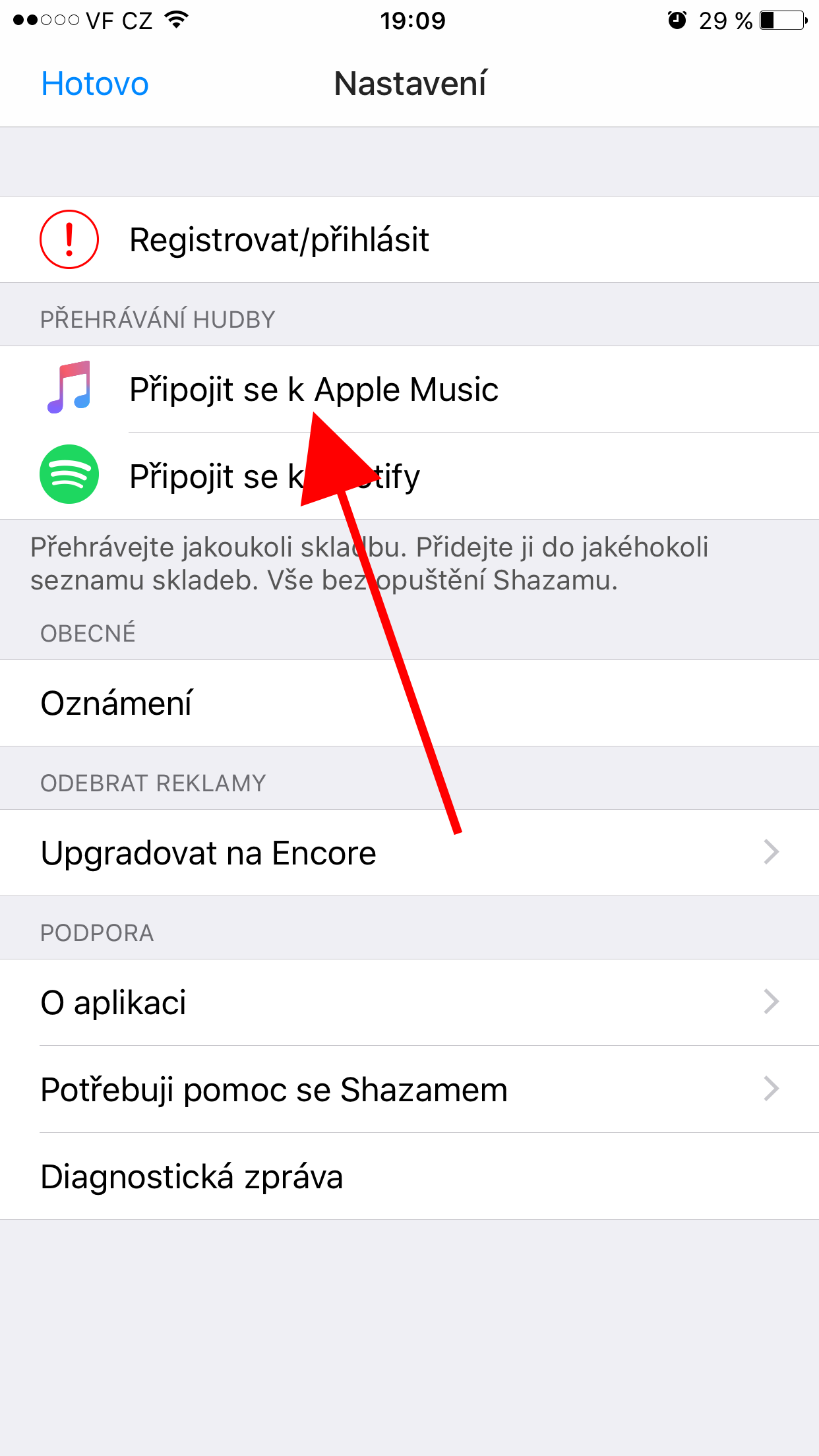Select Připojit se k Apple Music

point(313,390)
